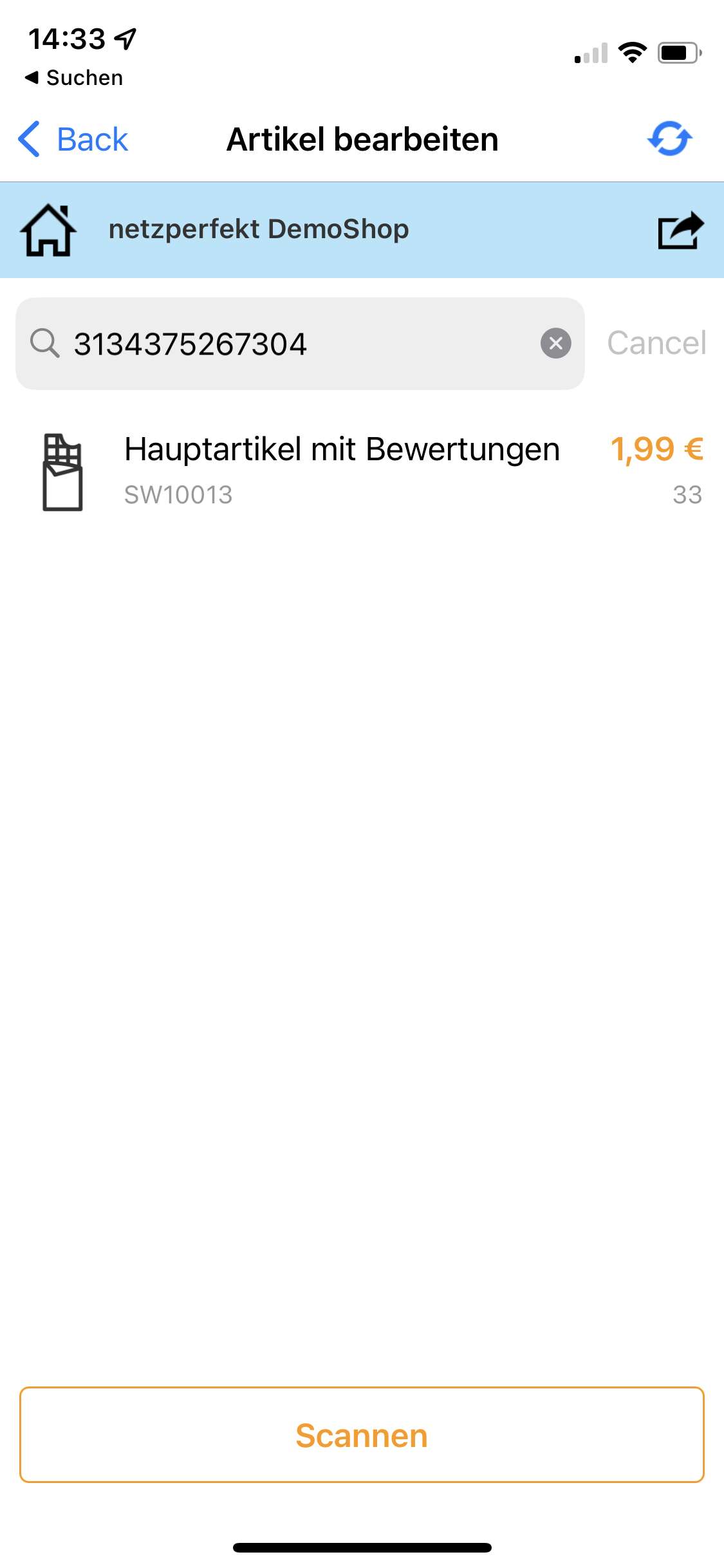
Task: Tap the search field with the barcode number
Action: pos(300,344)
